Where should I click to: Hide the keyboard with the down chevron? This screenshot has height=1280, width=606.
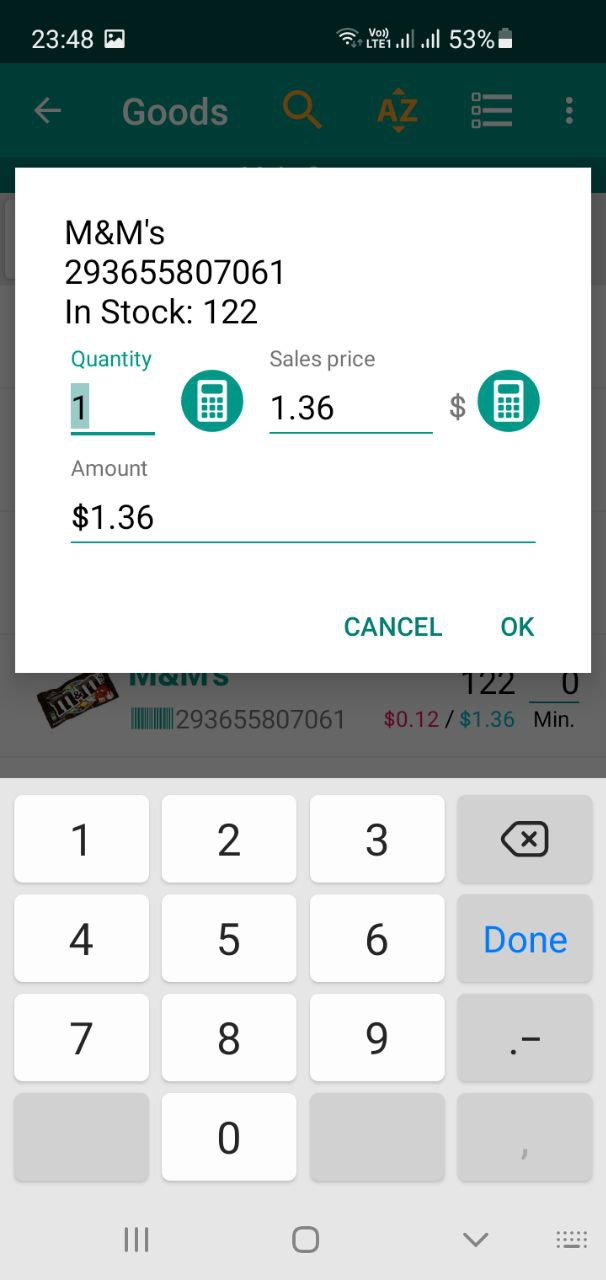(x=476, y=1240)
